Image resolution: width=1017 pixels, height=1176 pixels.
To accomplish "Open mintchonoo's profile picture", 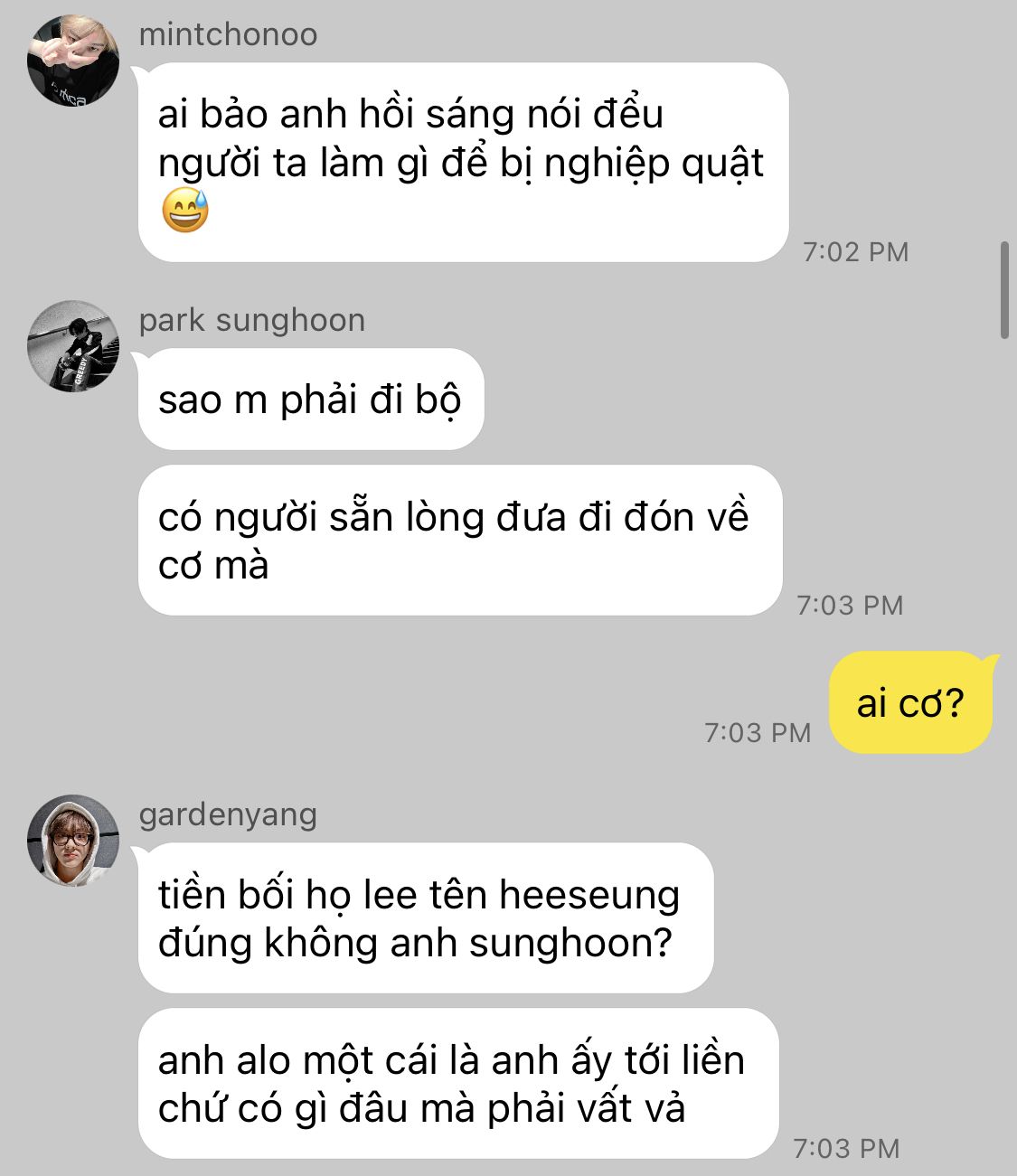I will [x=73, y=61].
